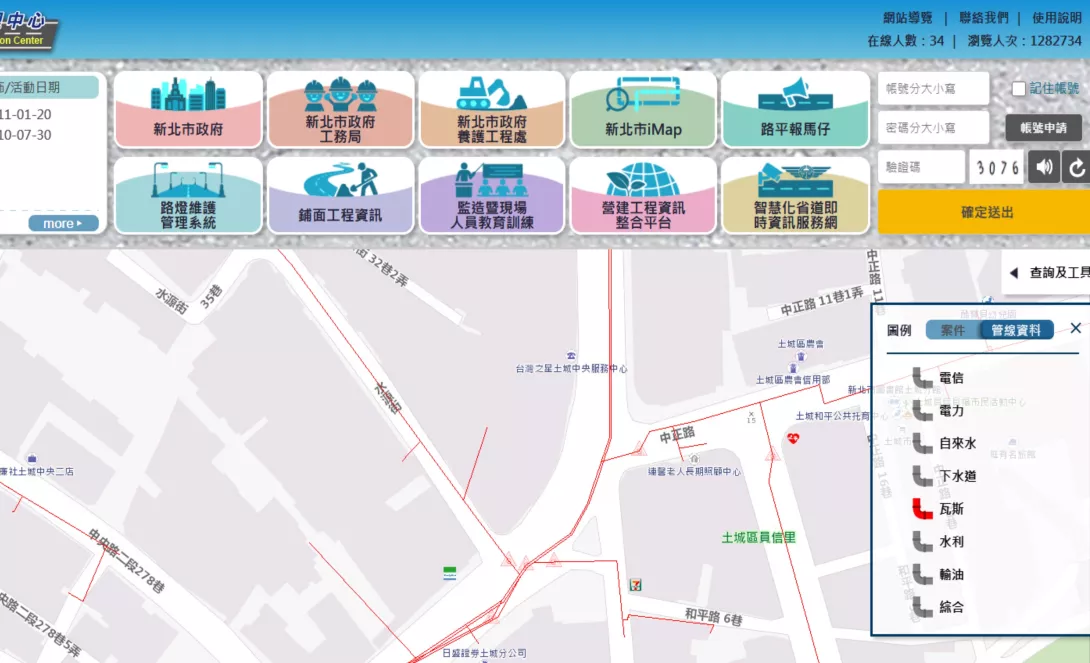
Task: Submit login with 確定送出
Action: 986,212
